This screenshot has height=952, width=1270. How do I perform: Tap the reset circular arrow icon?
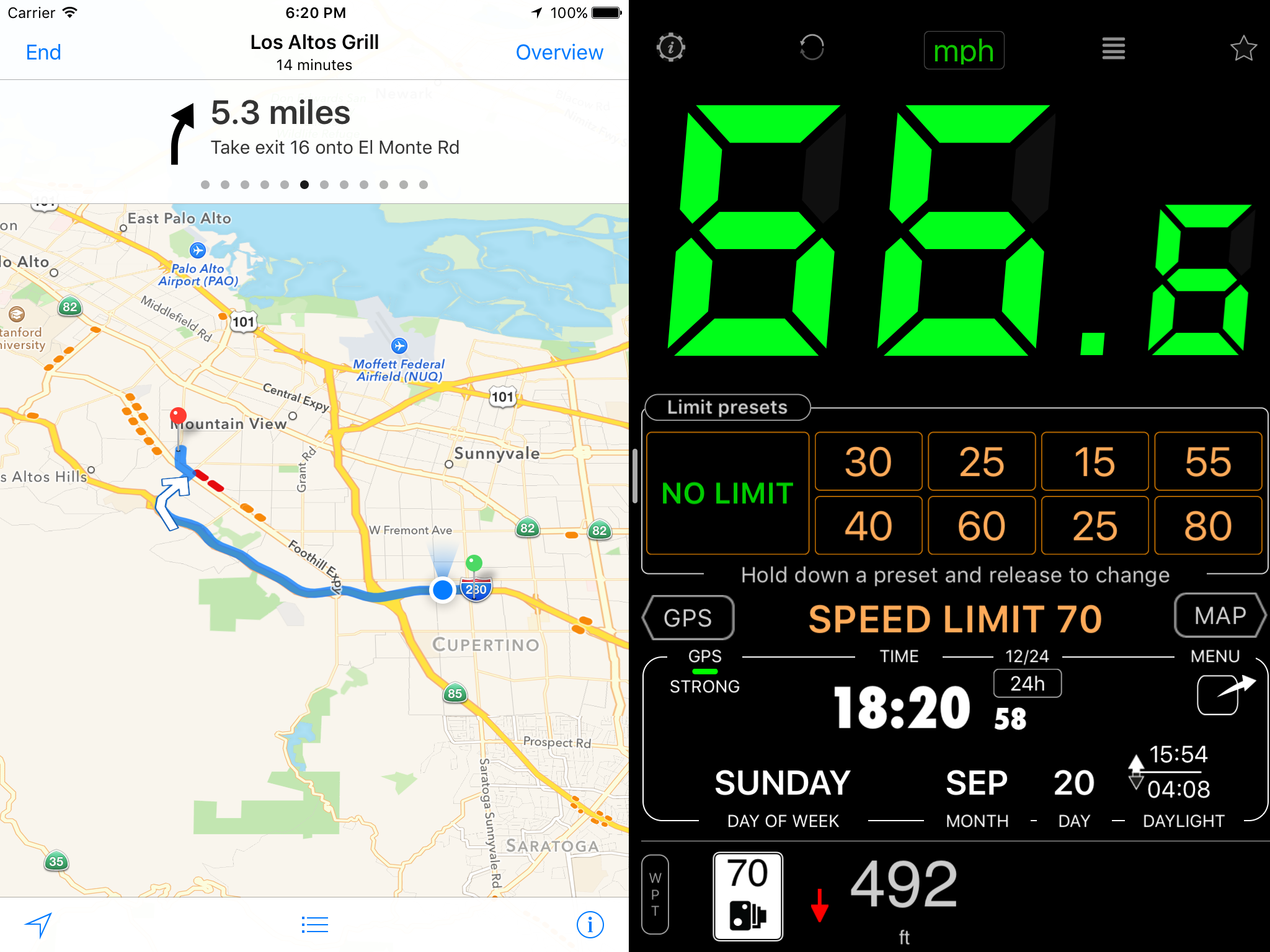pos(812,48)
